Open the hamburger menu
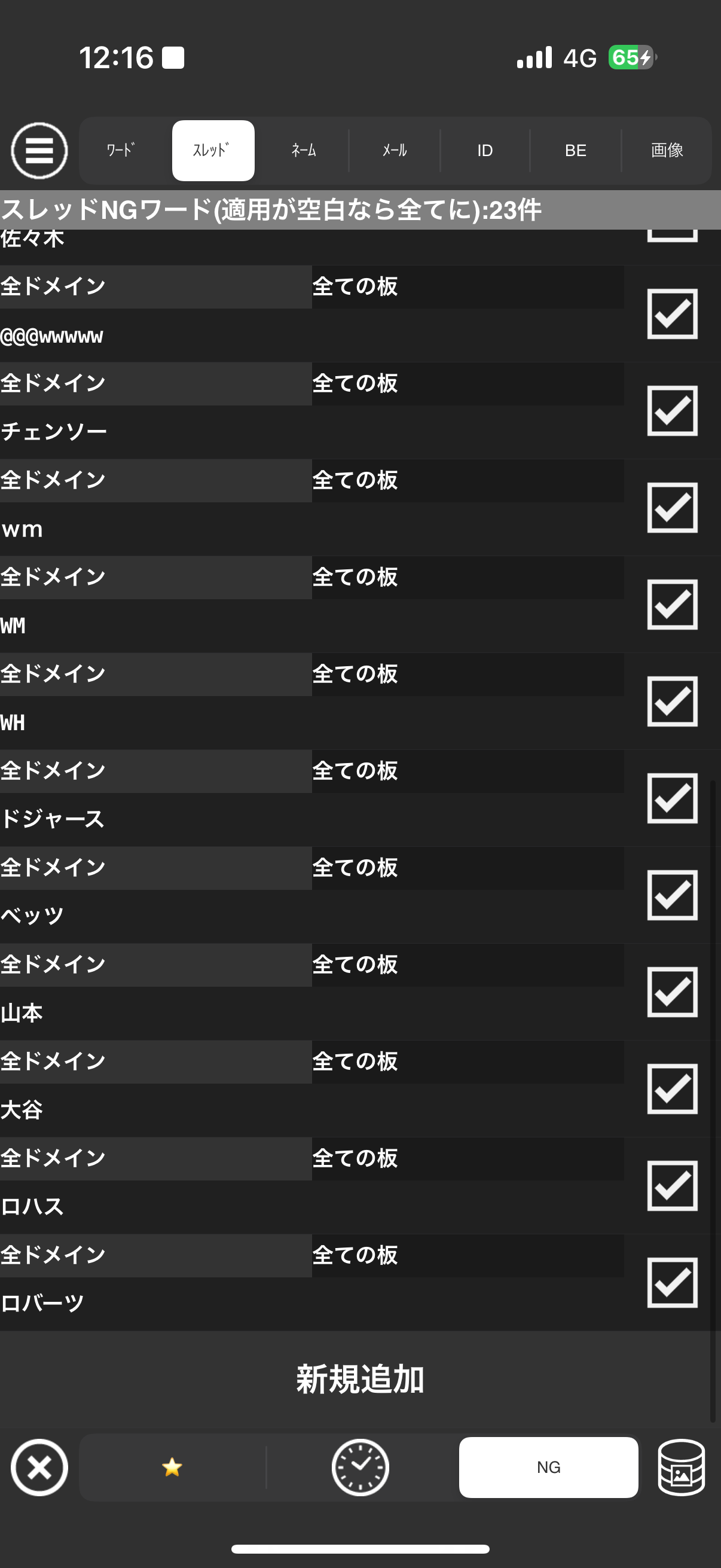Viewport: 721px width, 1568px height. tap(39, 150)
